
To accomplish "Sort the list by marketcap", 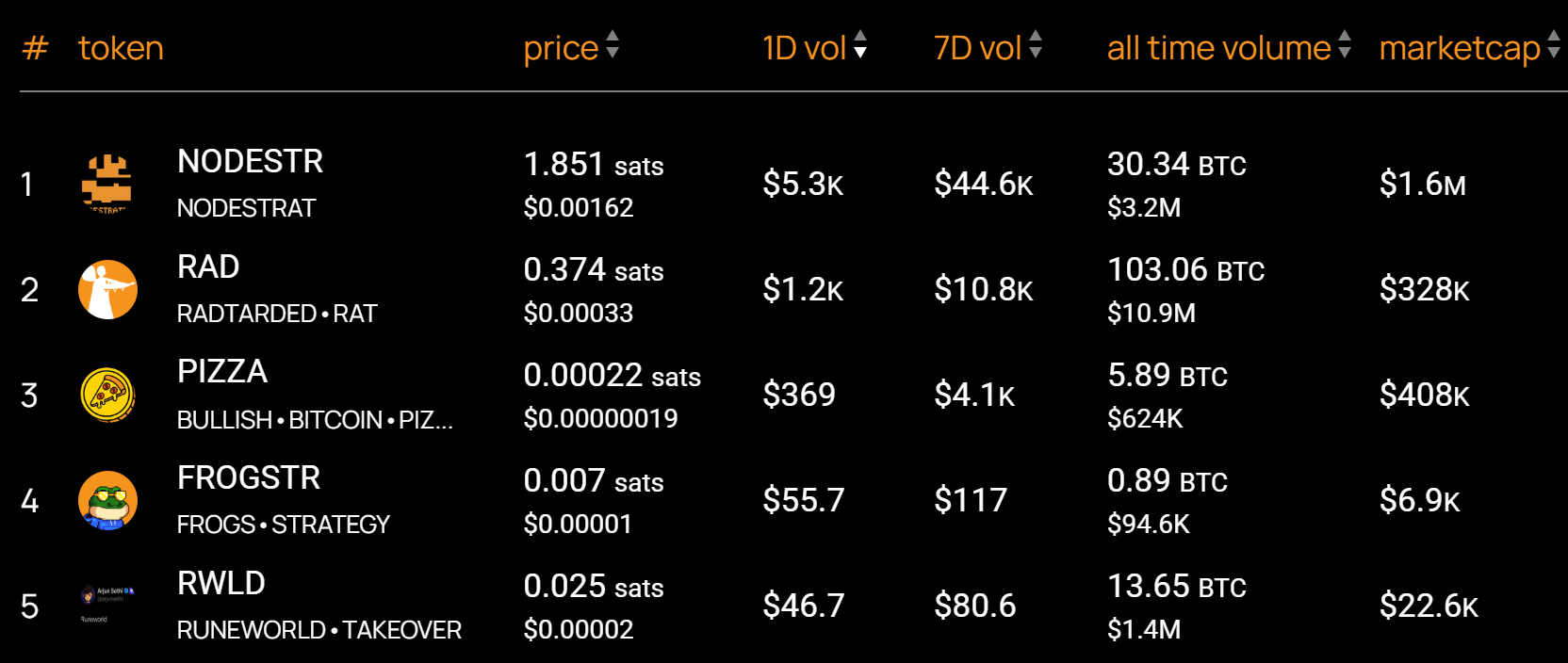I will click(x=1468, y=47).
